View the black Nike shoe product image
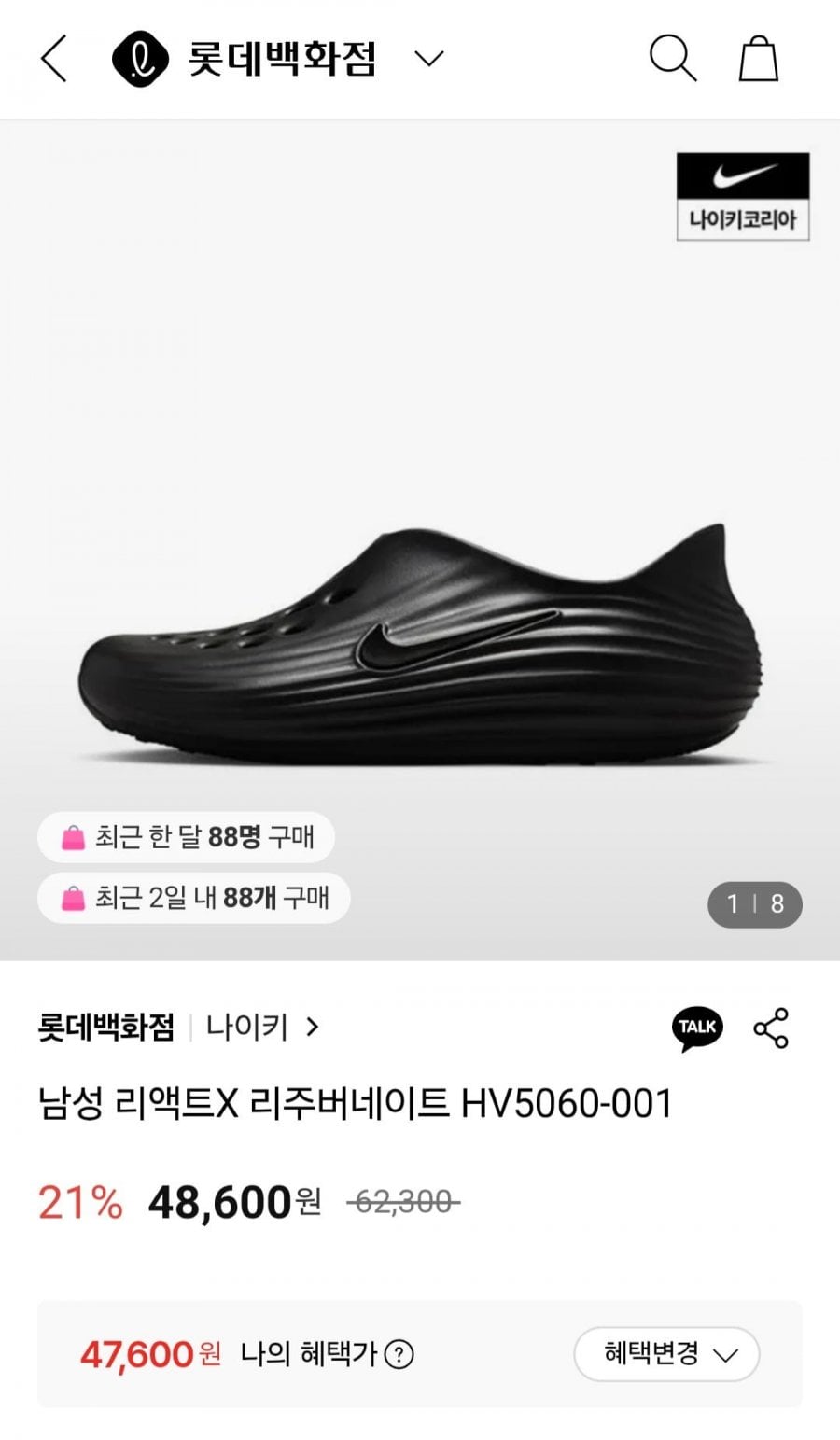This screenshot has height=1440, width=840. 420,644
